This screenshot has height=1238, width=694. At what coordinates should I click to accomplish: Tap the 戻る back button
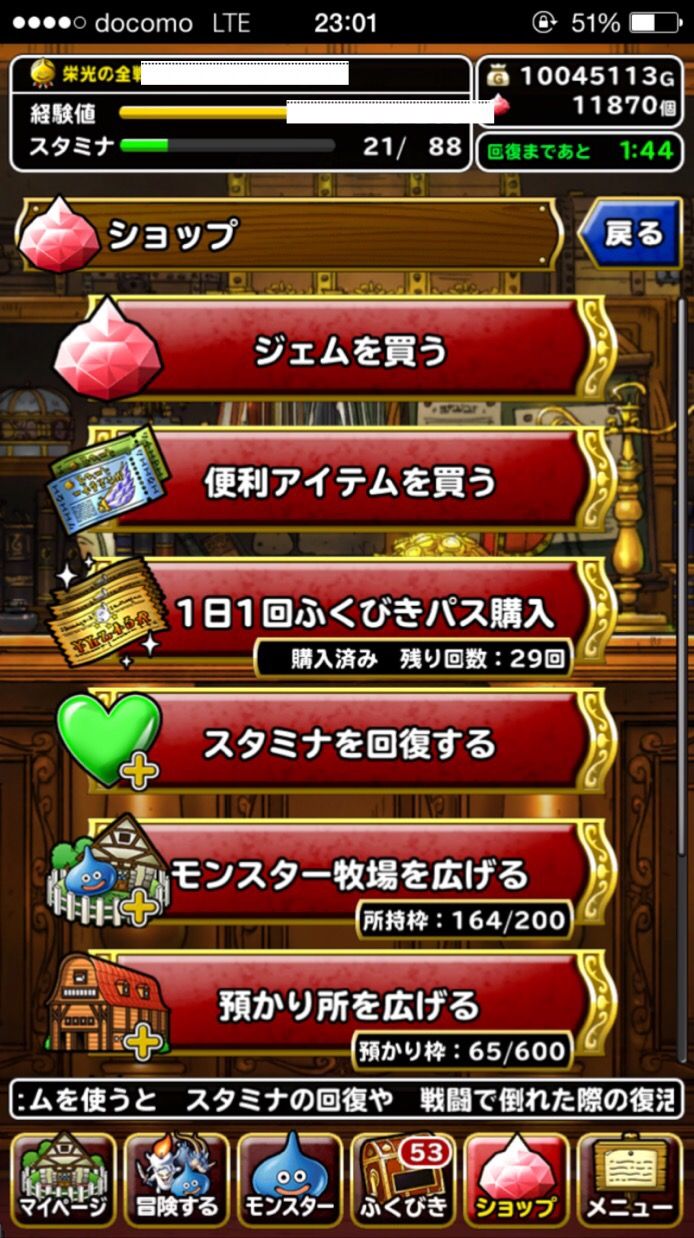point(629,234)
